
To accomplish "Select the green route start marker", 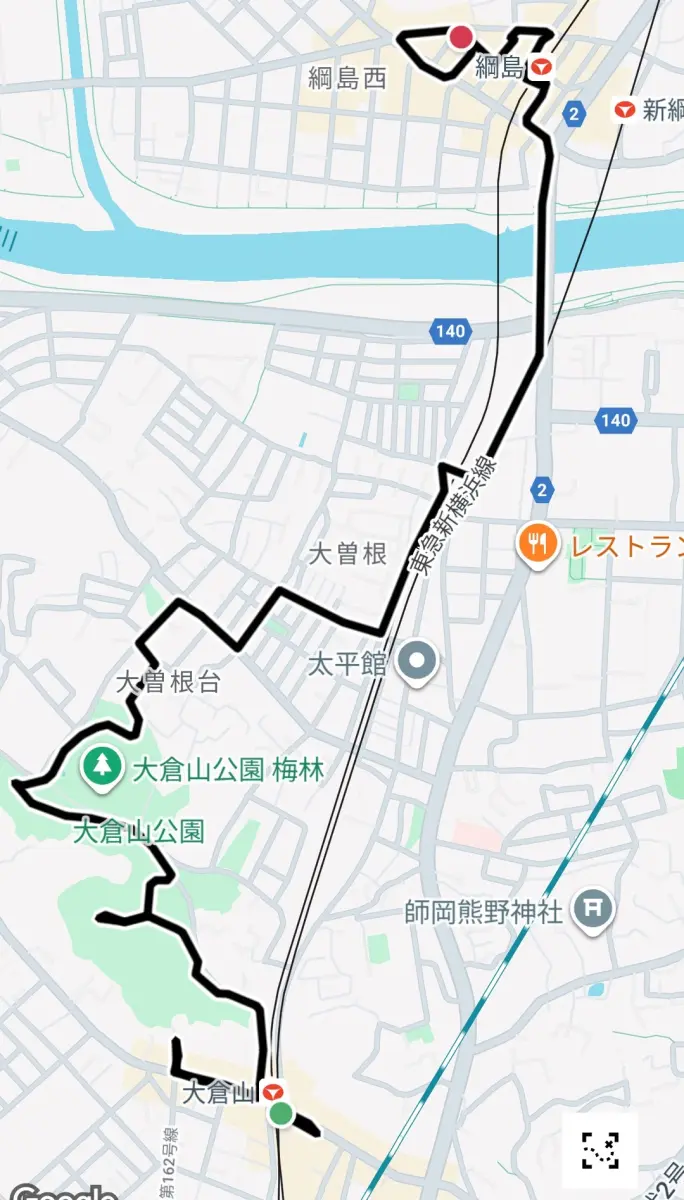I will 283,1114.
